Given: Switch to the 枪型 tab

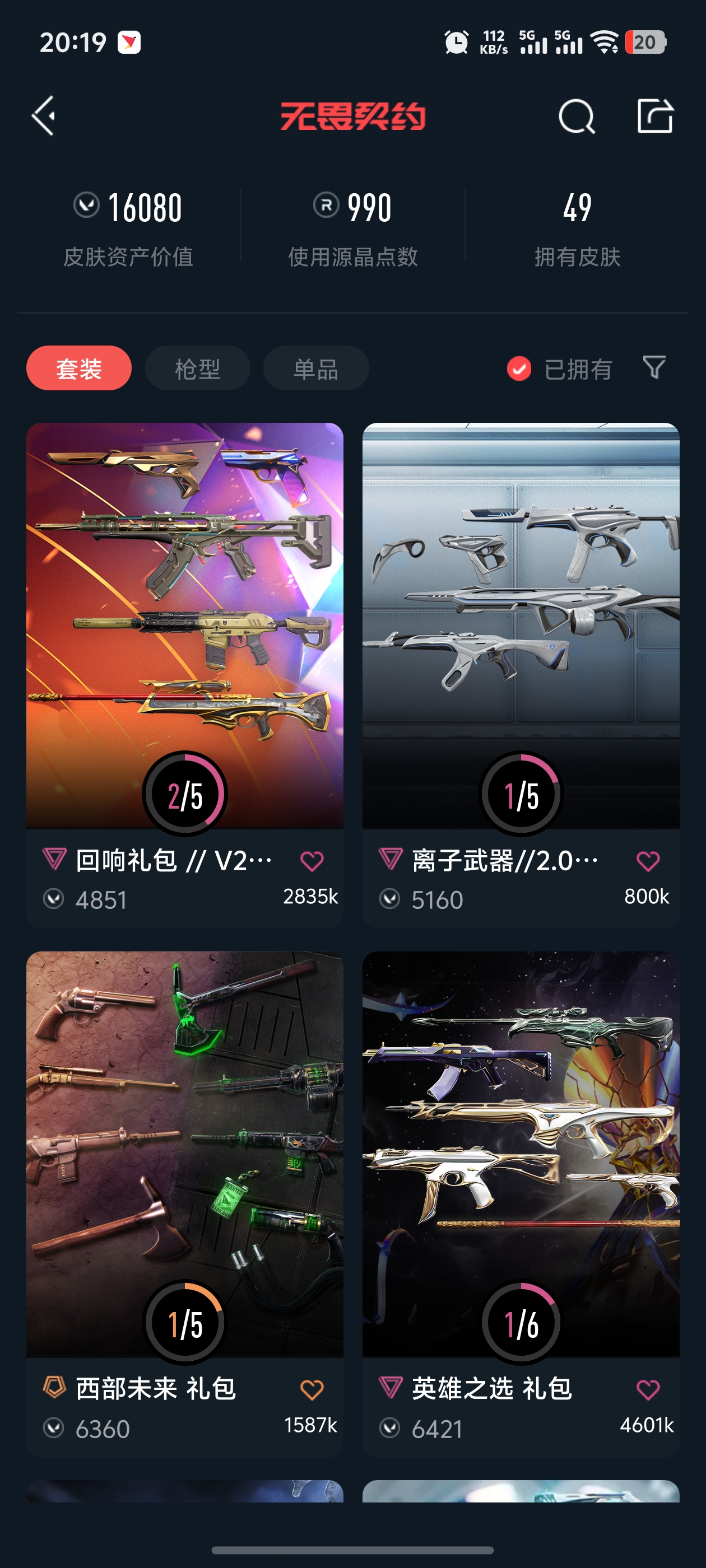Looking at the screenshot, I should coord(197,368).
